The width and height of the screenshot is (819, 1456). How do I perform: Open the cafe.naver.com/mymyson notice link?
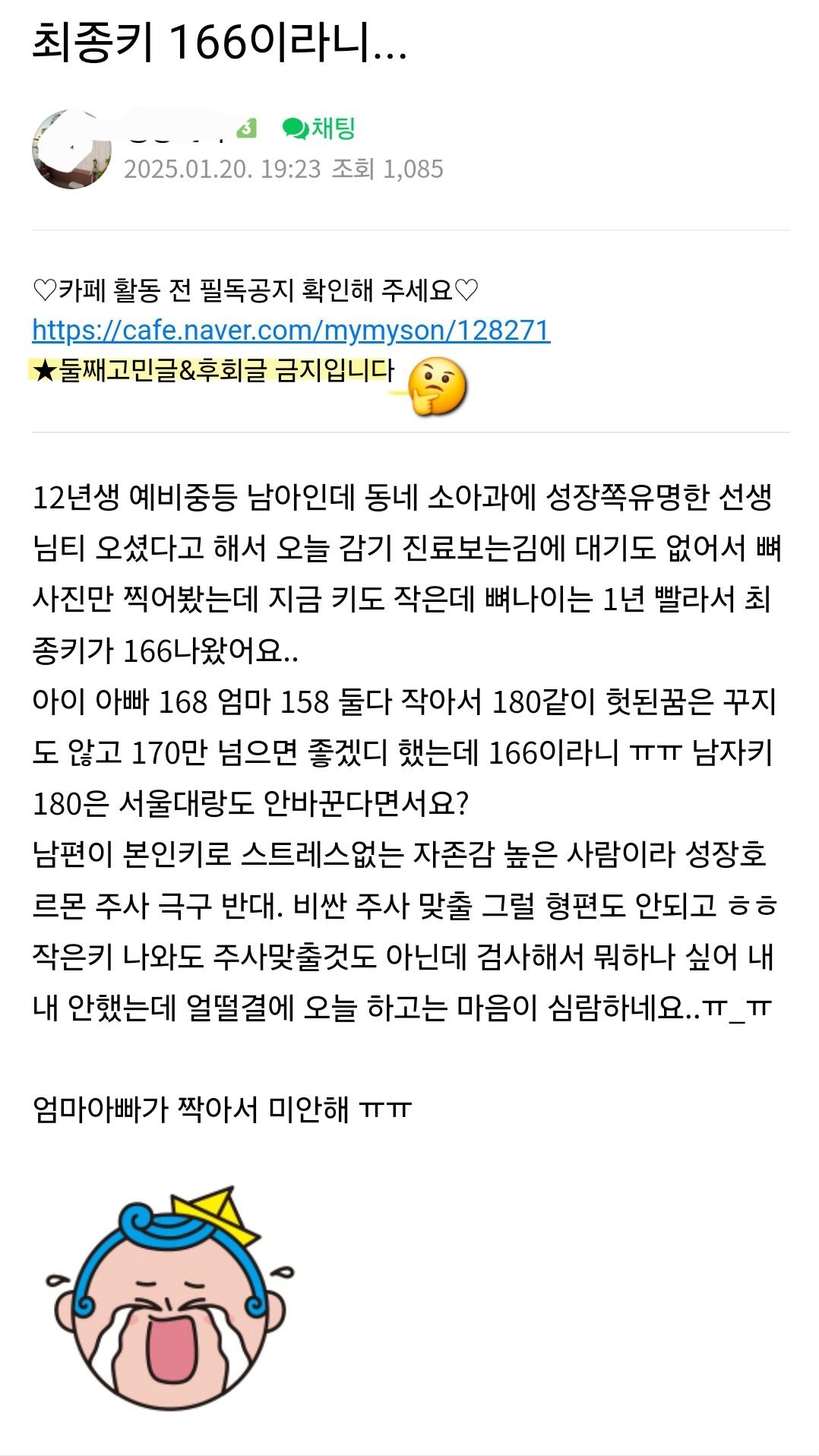pyautogui.click(x=291, y=331)
